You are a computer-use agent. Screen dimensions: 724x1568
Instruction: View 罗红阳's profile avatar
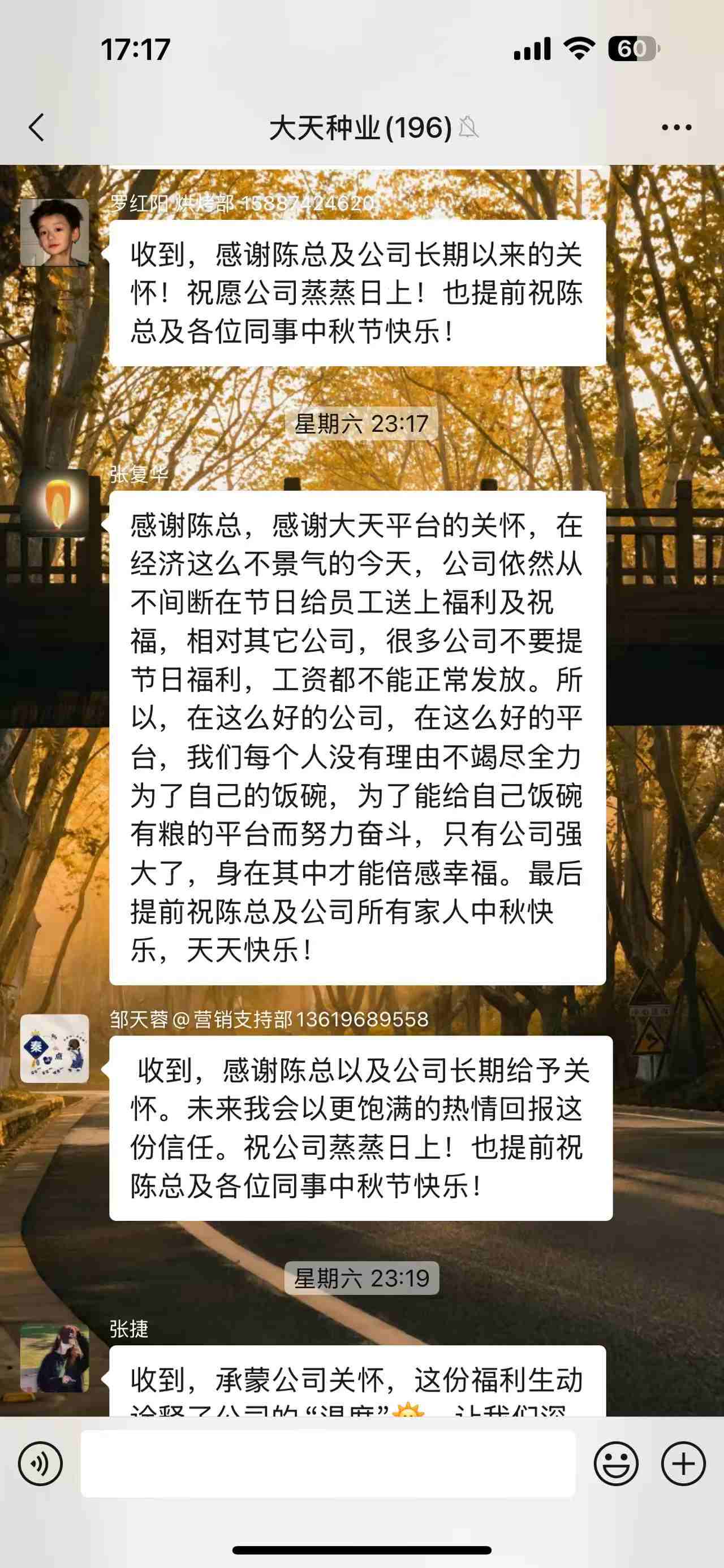click(55, 232)
